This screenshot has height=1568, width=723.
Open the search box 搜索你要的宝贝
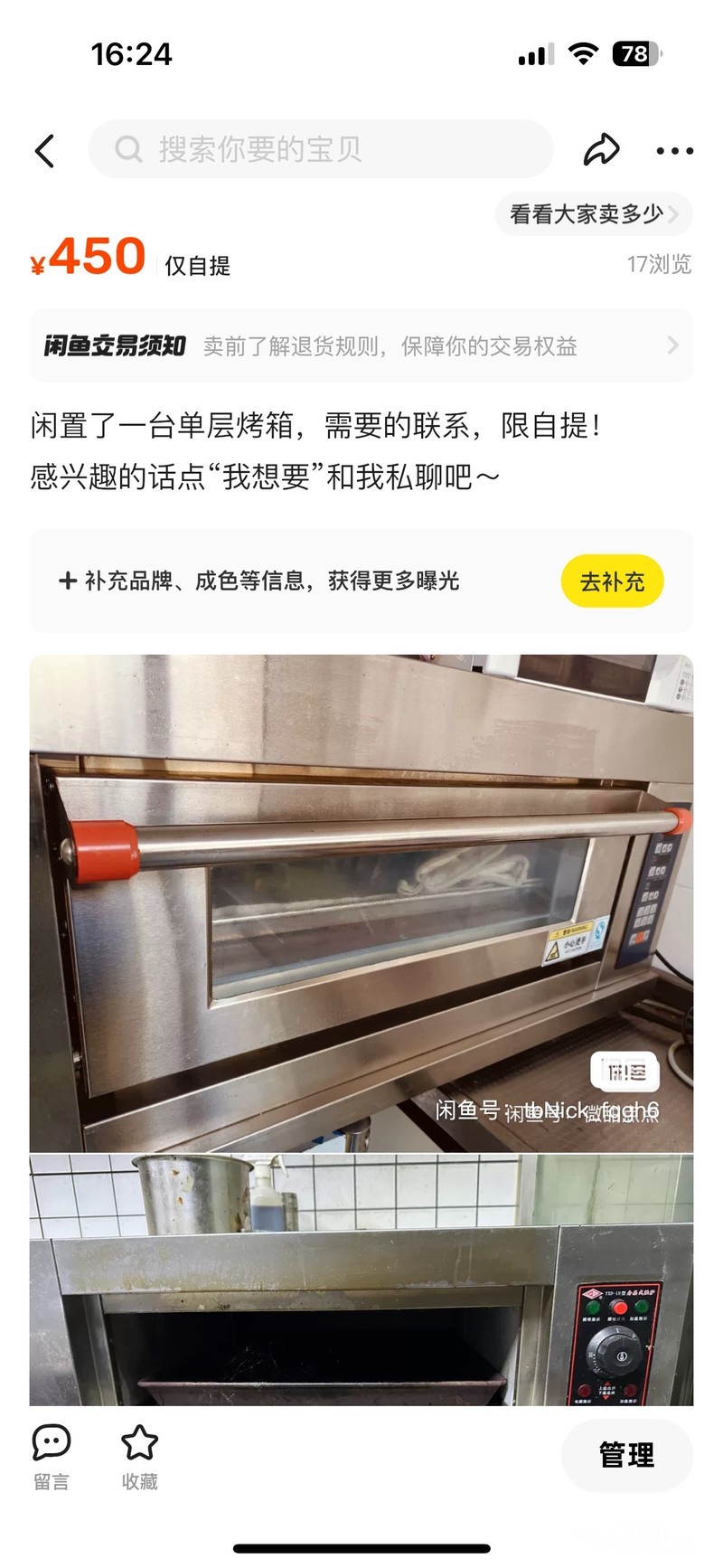[321, 149]
